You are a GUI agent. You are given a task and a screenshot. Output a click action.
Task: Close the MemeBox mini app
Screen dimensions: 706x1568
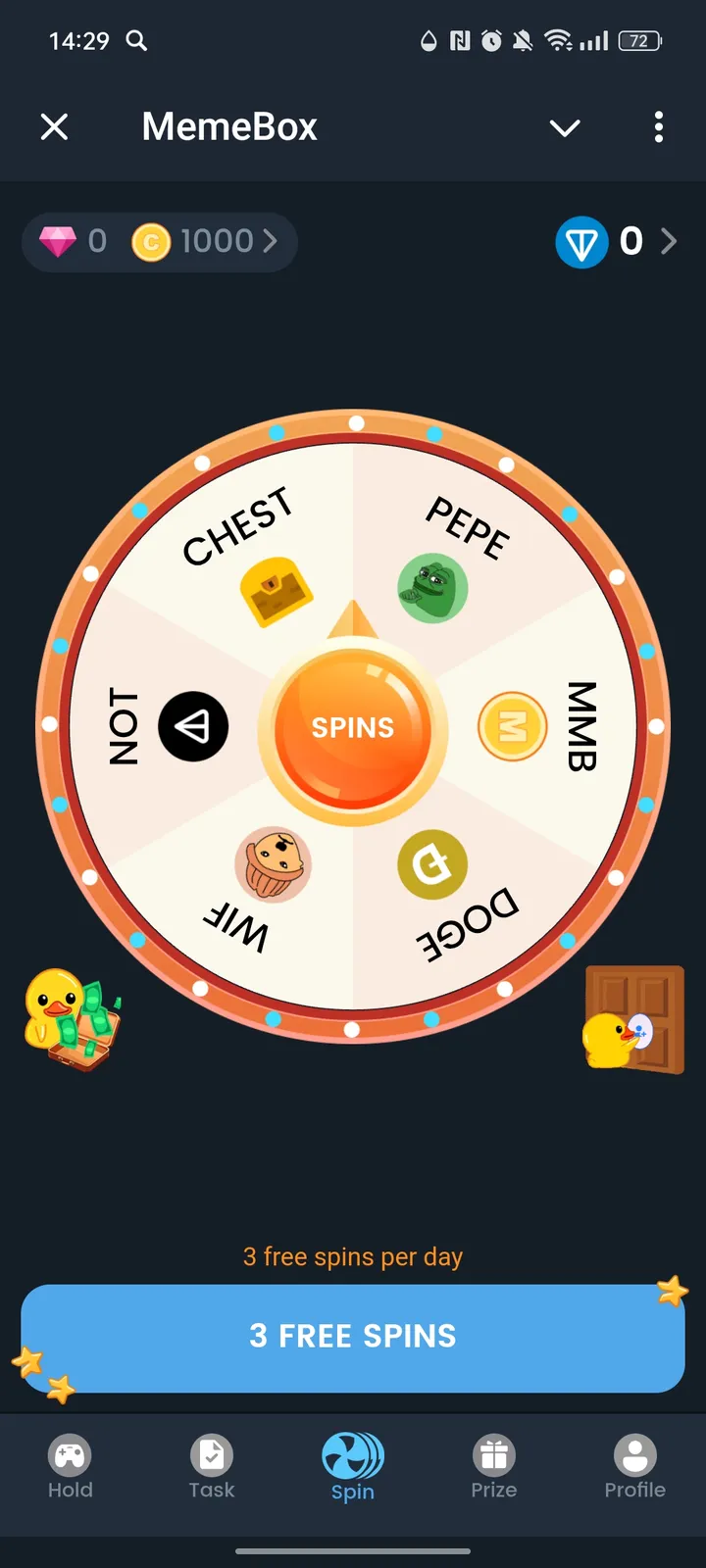tap(55, 126)
